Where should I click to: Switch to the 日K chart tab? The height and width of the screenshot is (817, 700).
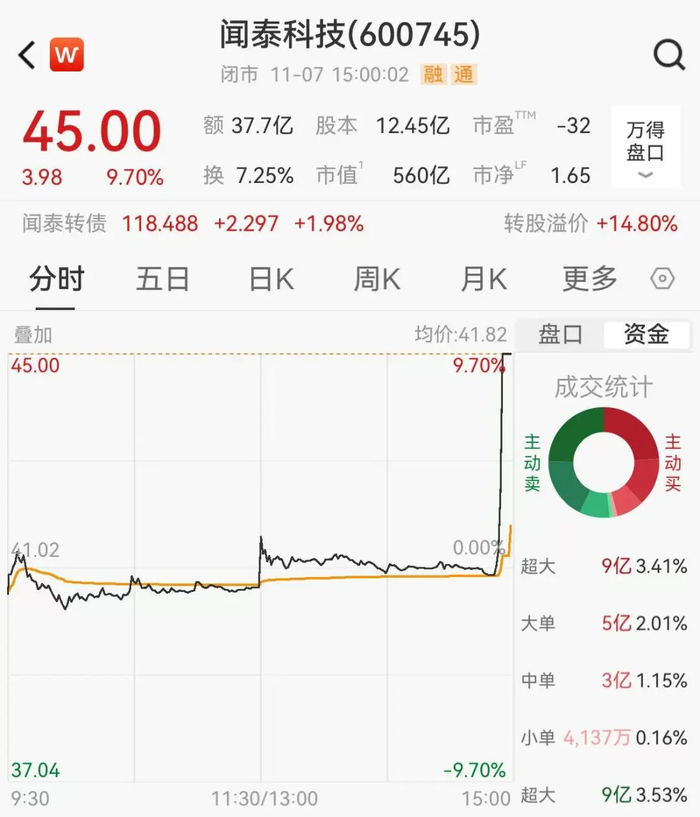tap(271, 279)
